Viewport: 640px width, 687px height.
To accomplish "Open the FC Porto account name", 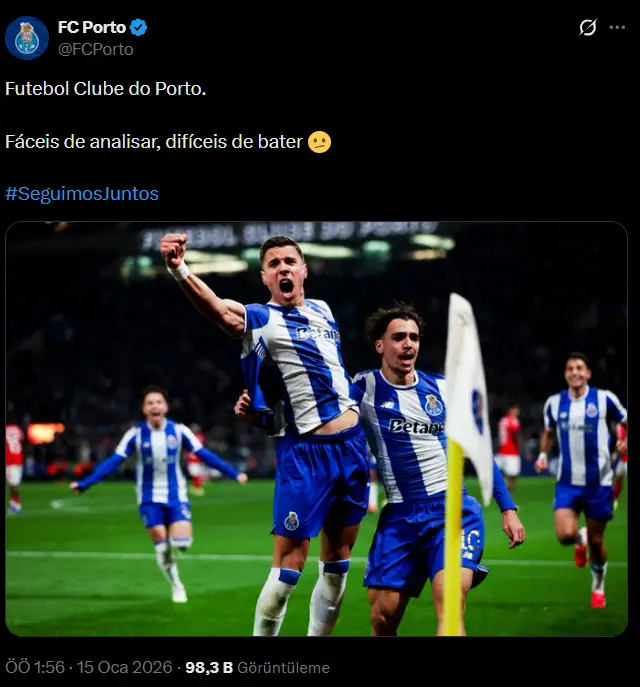I will (x=91, y=28).
